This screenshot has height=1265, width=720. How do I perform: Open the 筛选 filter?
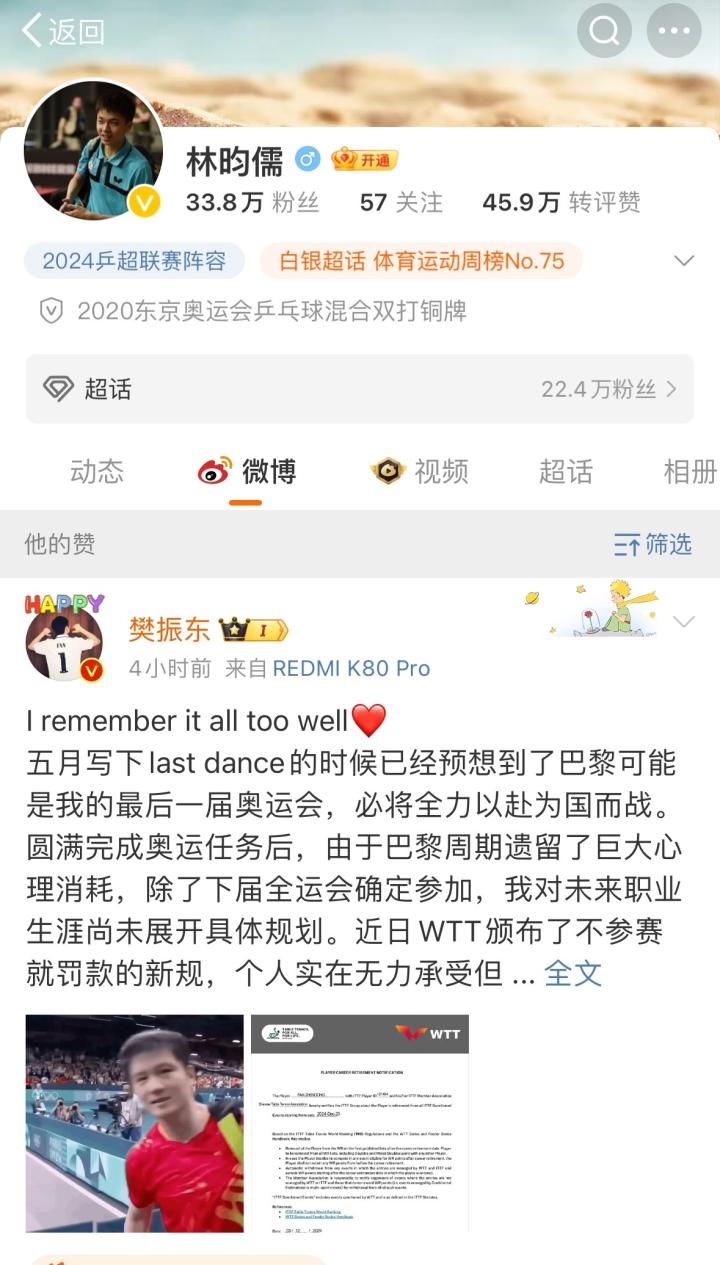click(652, 544)
